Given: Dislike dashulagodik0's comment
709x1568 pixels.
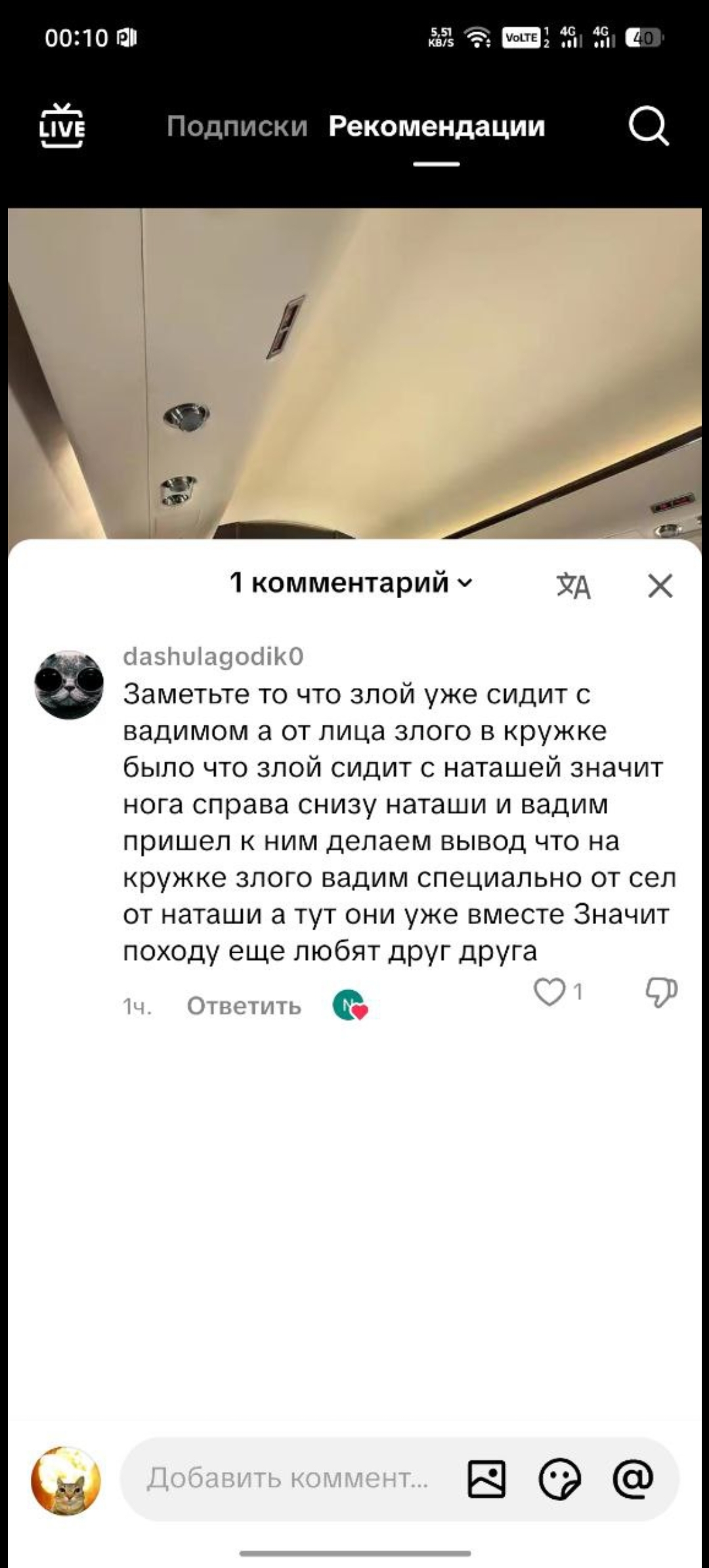Looking at the screenshot, I should [661, 991].
